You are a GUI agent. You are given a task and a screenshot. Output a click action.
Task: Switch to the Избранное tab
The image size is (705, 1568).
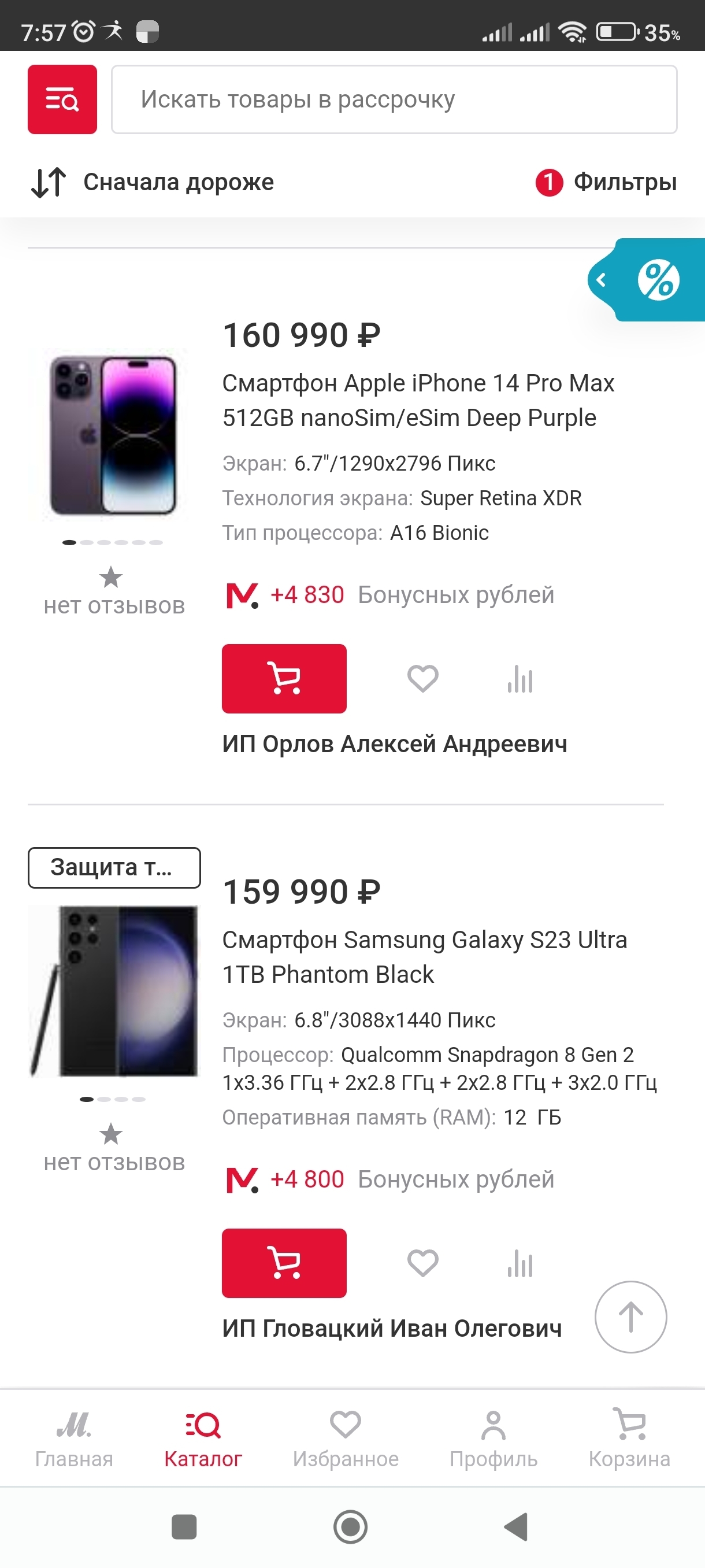point(346,1439)
